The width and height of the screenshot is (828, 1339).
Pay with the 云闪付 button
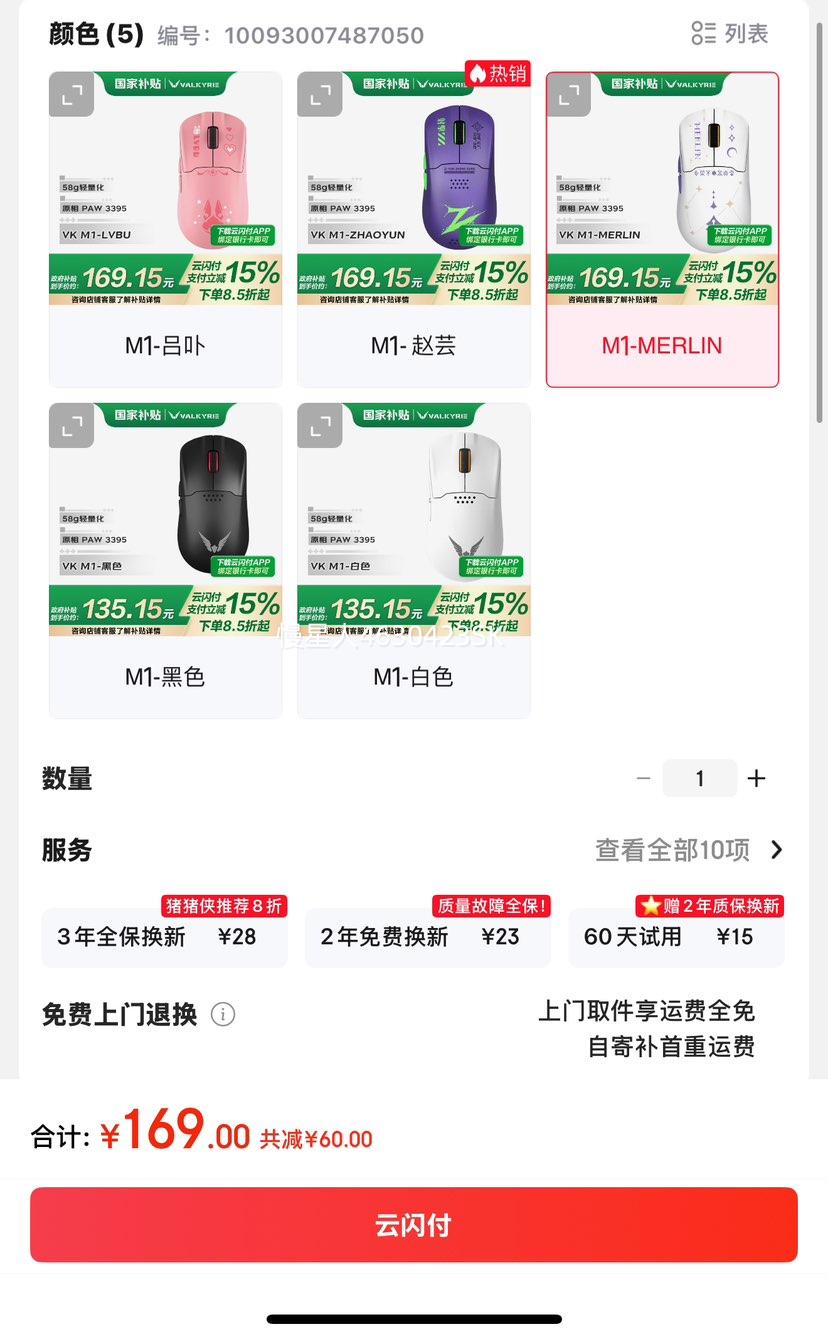tap(414, 1225)
